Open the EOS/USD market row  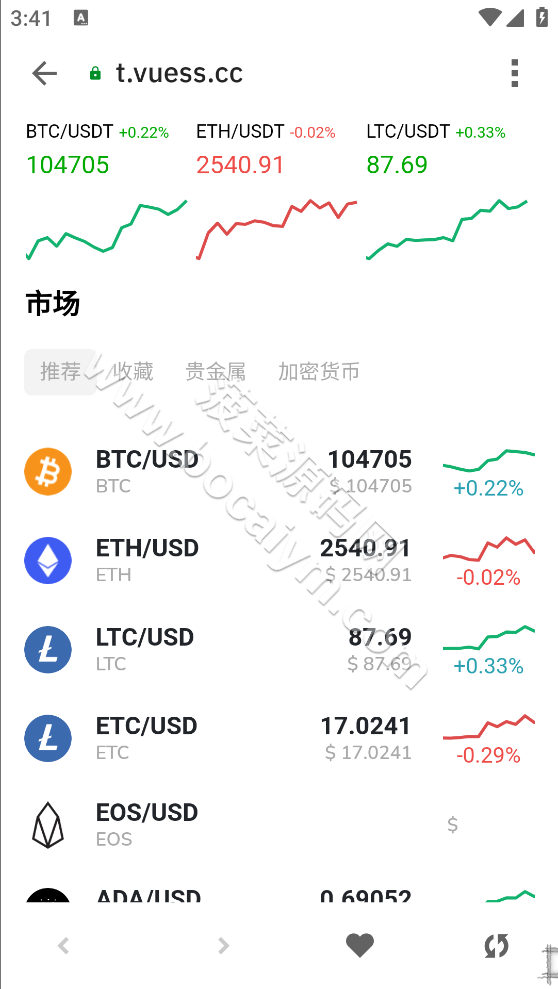point(279,825)
